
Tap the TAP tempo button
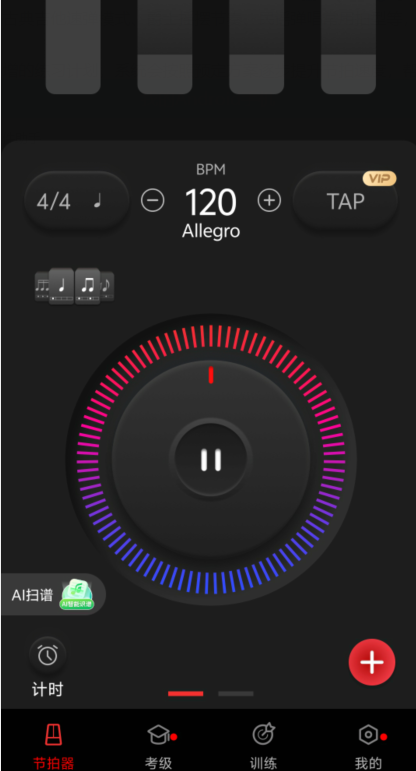346,201
